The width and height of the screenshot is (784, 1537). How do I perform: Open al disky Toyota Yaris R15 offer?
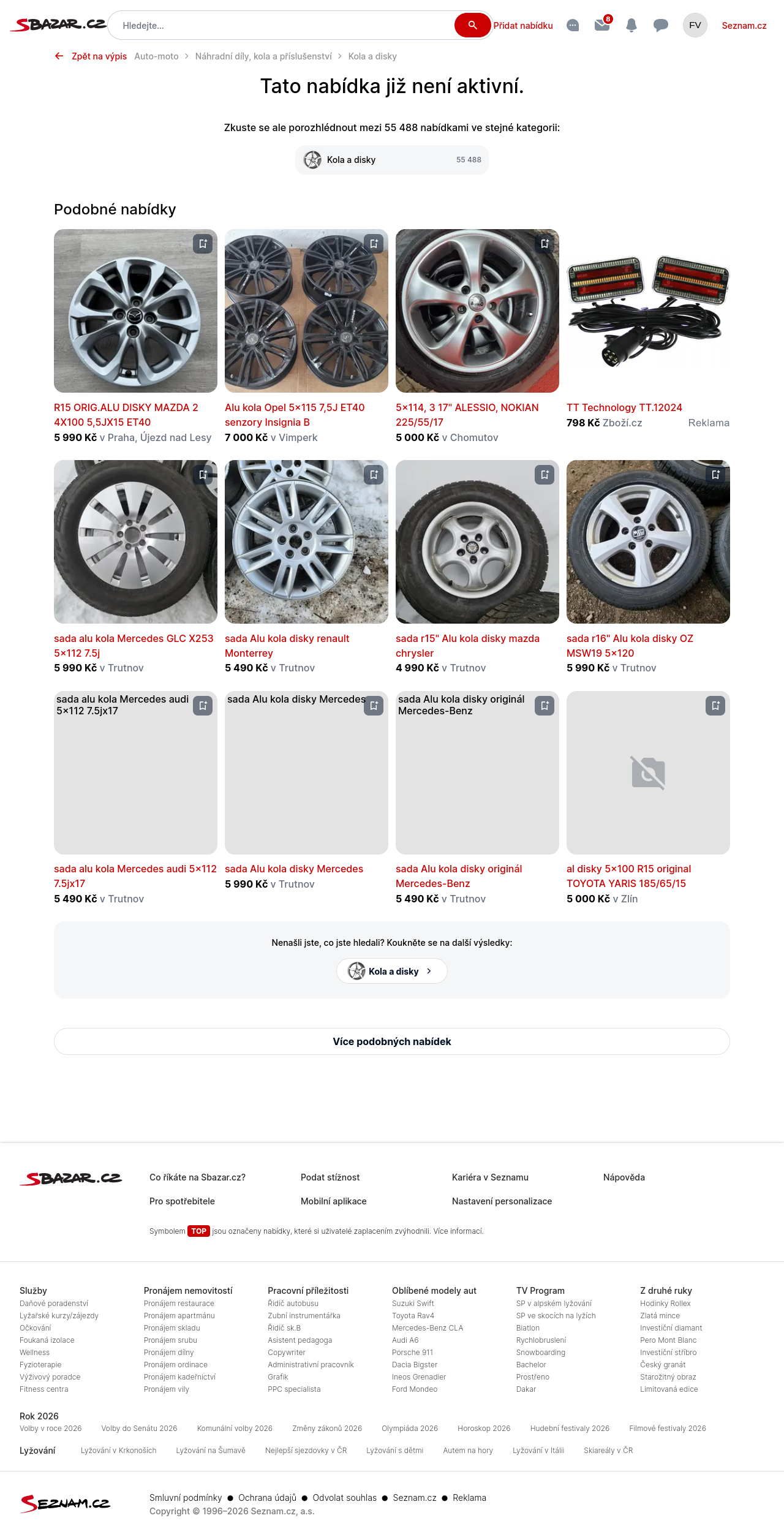(x=628, y=876)
